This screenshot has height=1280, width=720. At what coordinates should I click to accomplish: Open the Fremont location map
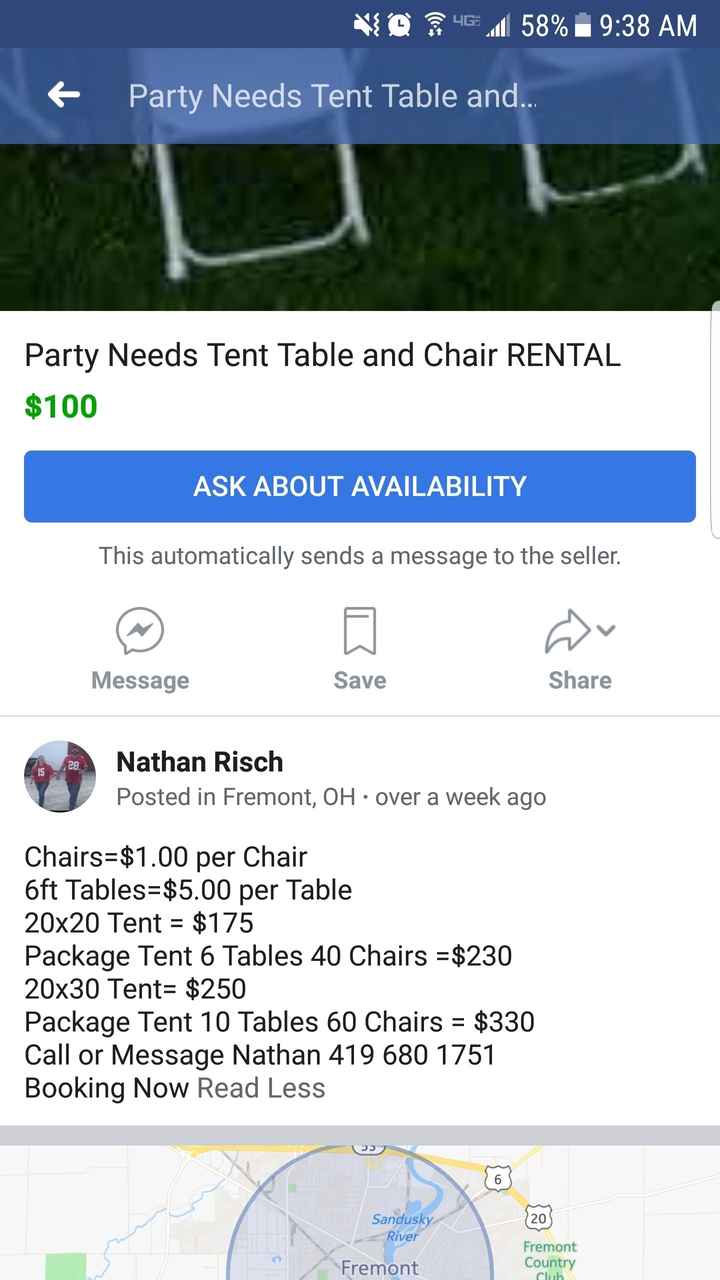coord(360,1215)
